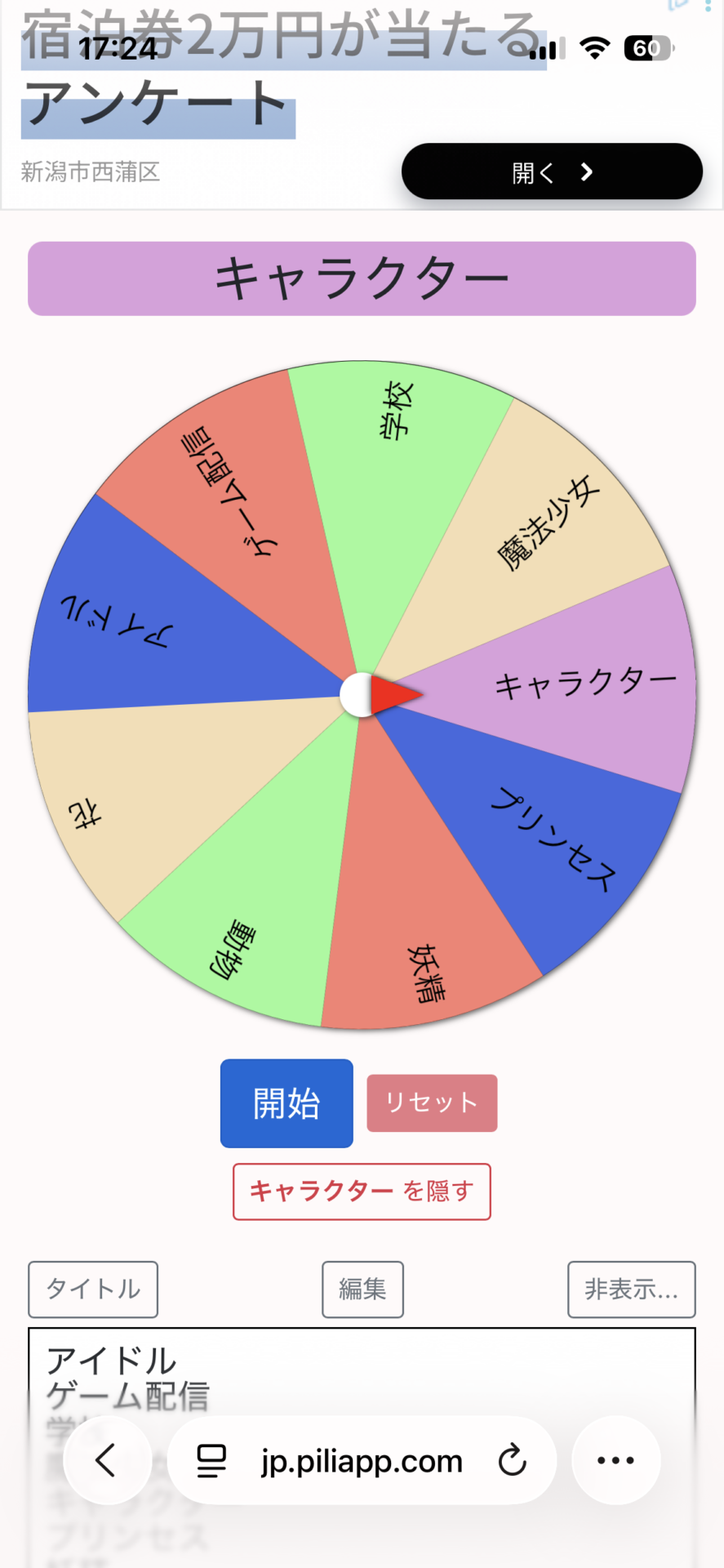724x1568 pixels.
Task: Edit the wheel entries text box
Action: coord(362,1372)
